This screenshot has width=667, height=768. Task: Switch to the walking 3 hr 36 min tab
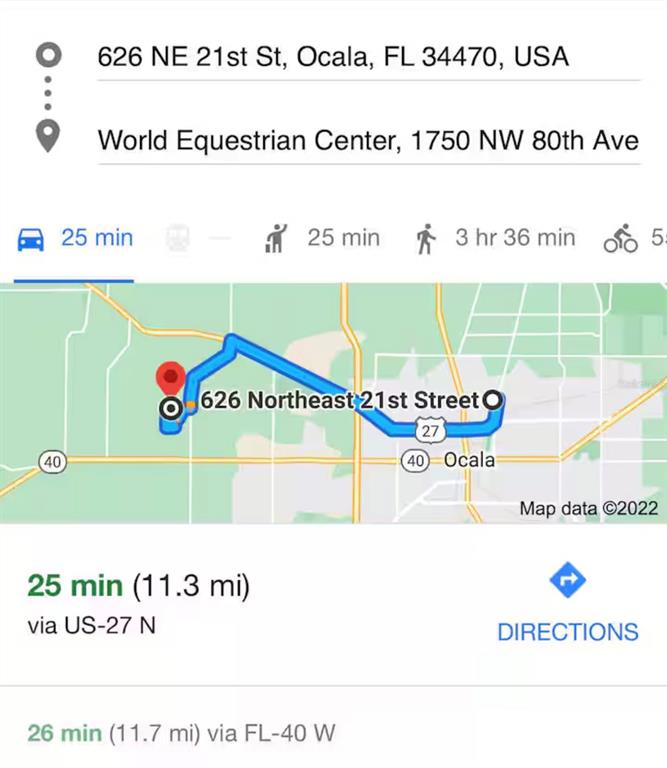[x=496, y=238]
